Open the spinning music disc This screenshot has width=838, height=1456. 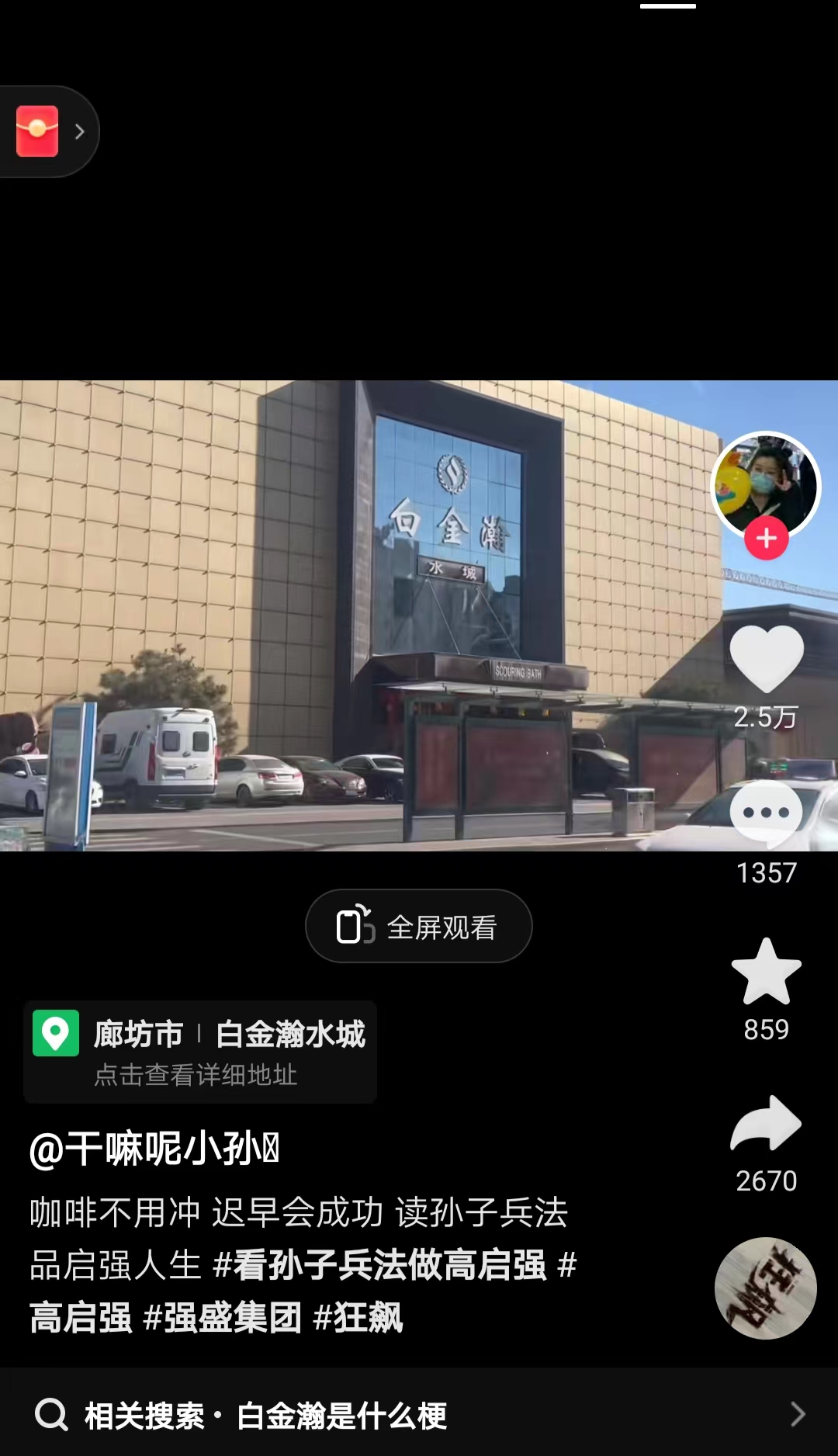pyautogui.click(x=765, y=1288)
